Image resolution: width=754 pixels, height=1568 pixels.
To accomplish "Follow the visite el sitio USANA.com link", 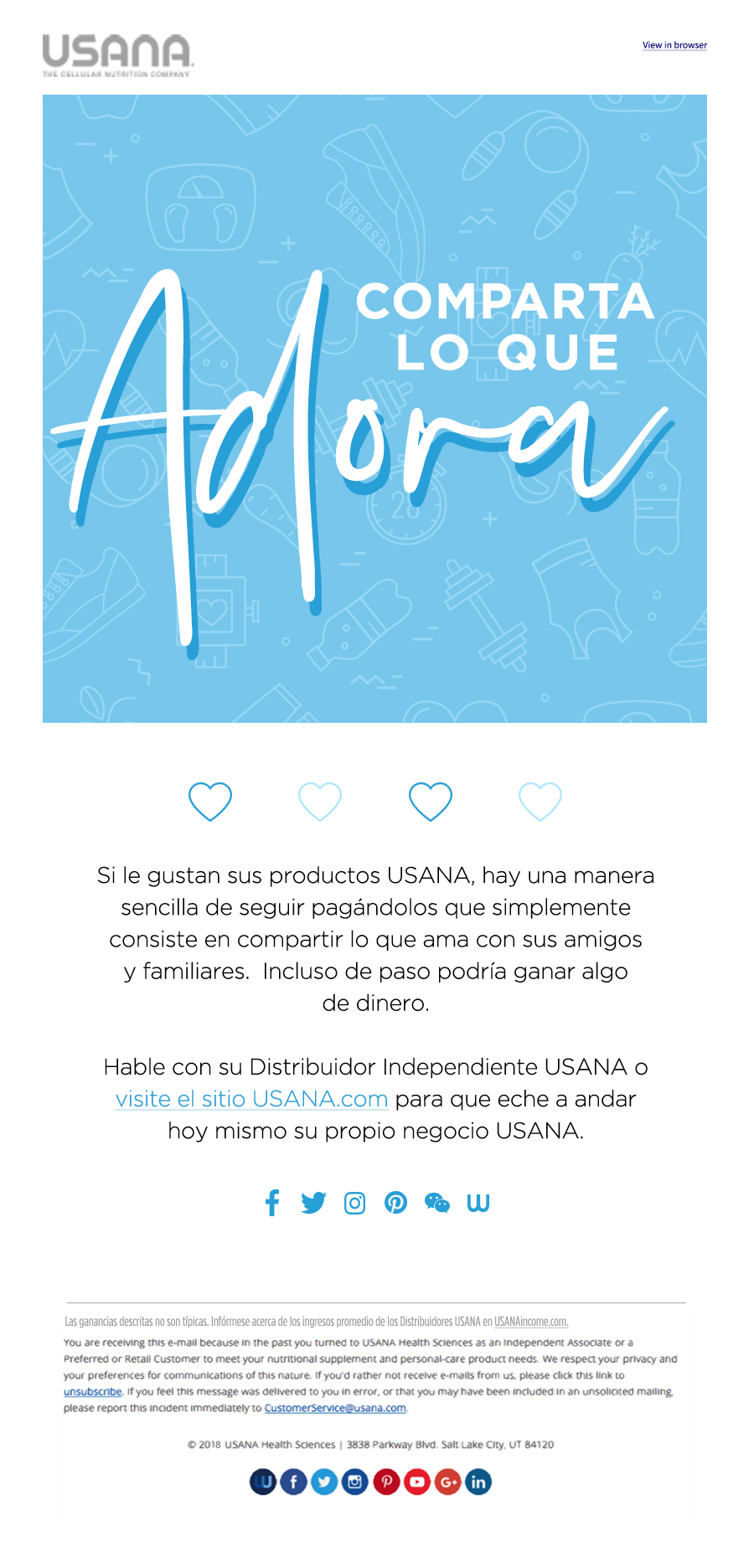I will tap(251, 1099).
